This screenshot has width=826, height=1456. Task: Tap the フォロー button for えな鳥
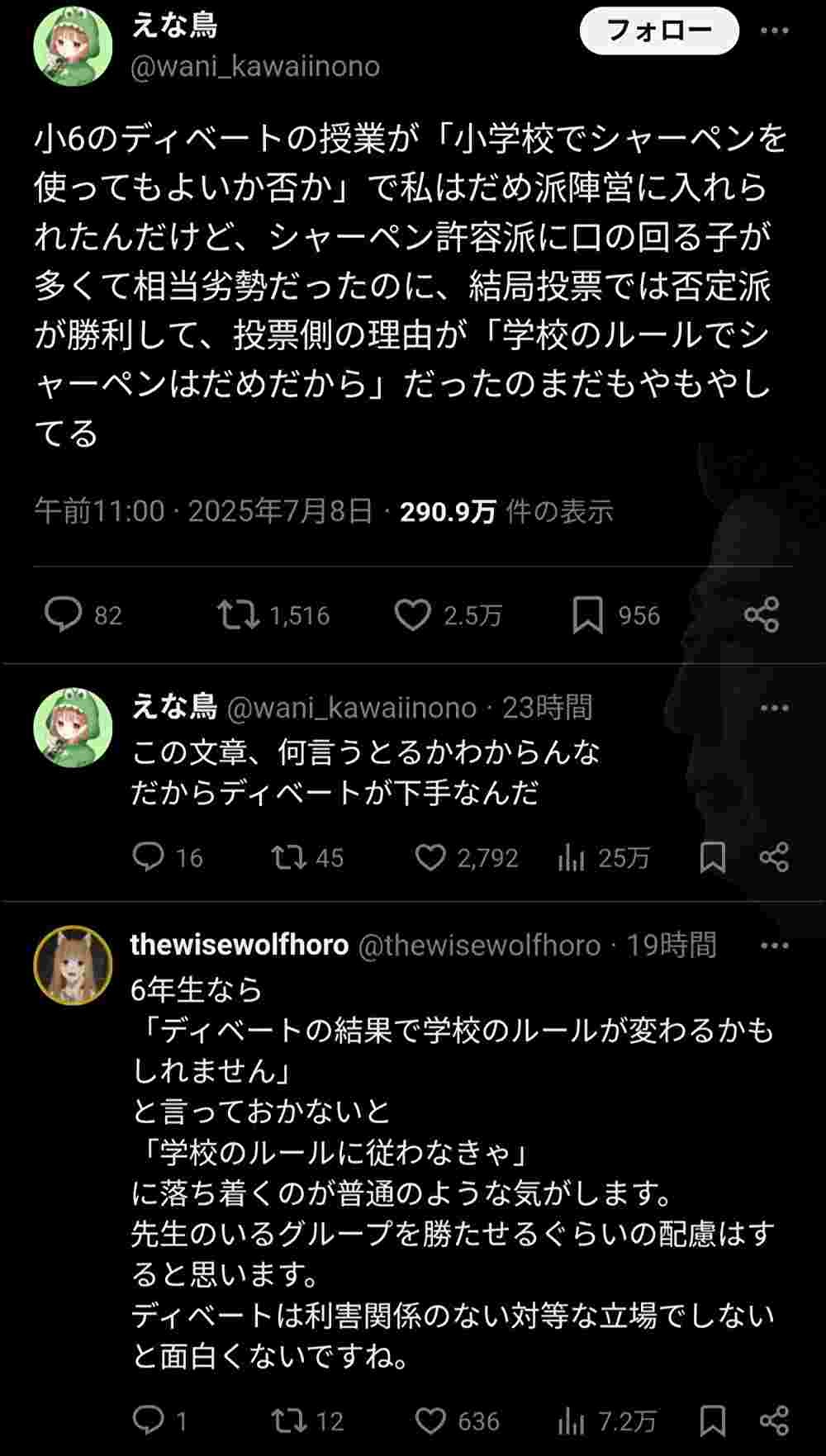(x=658, y=31)
